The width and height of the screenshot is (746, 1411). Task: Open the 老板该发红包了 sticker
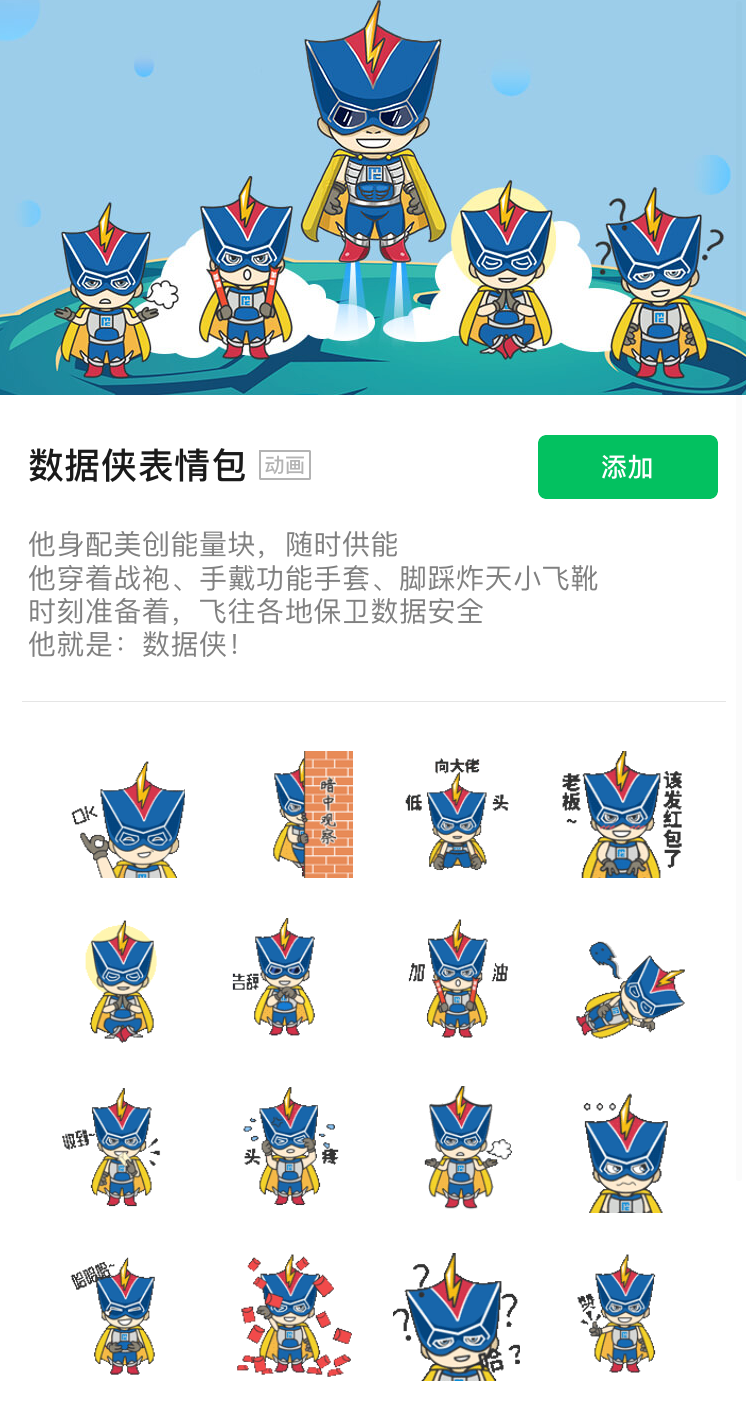point(623,817)
